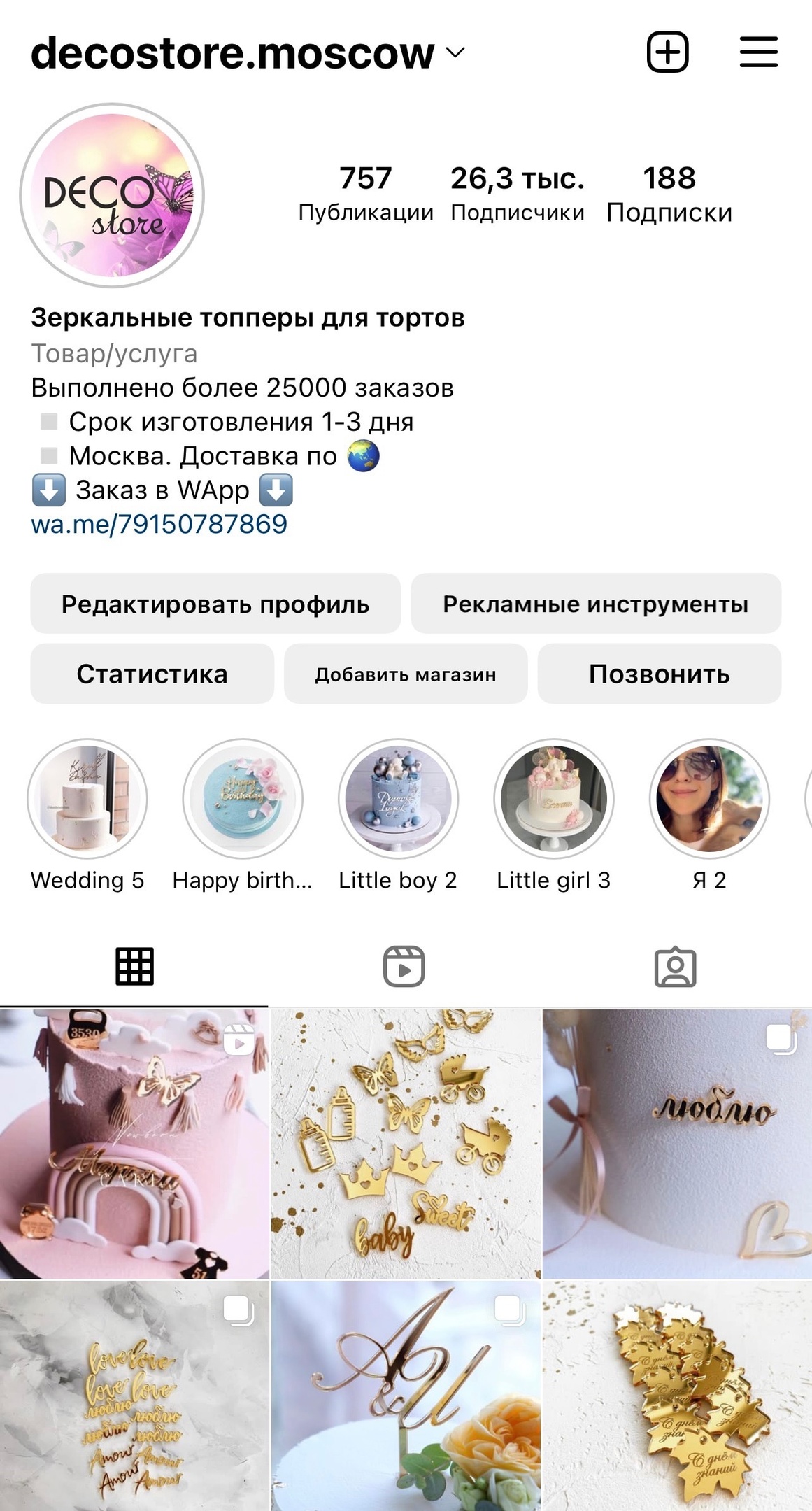Screen dimensions: 812x1511
Task: Open the люблю cake topper post
Action: point(677,1143)
